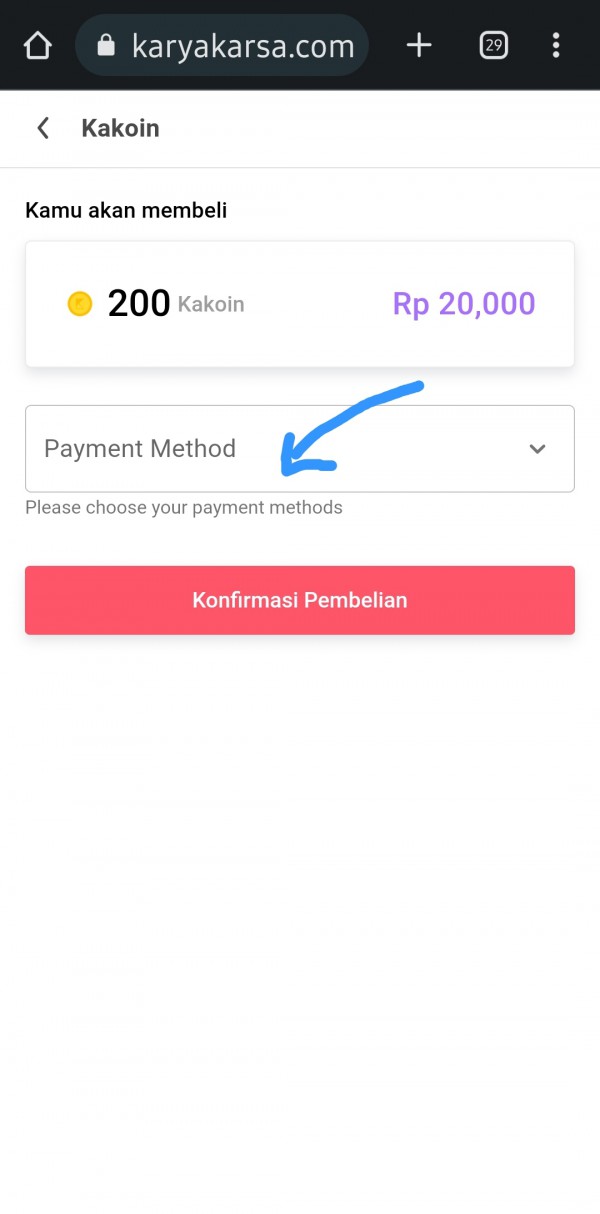Tap the karyakarsa.com address bar
Screen dimensions: 600x1214
[222, 46]
